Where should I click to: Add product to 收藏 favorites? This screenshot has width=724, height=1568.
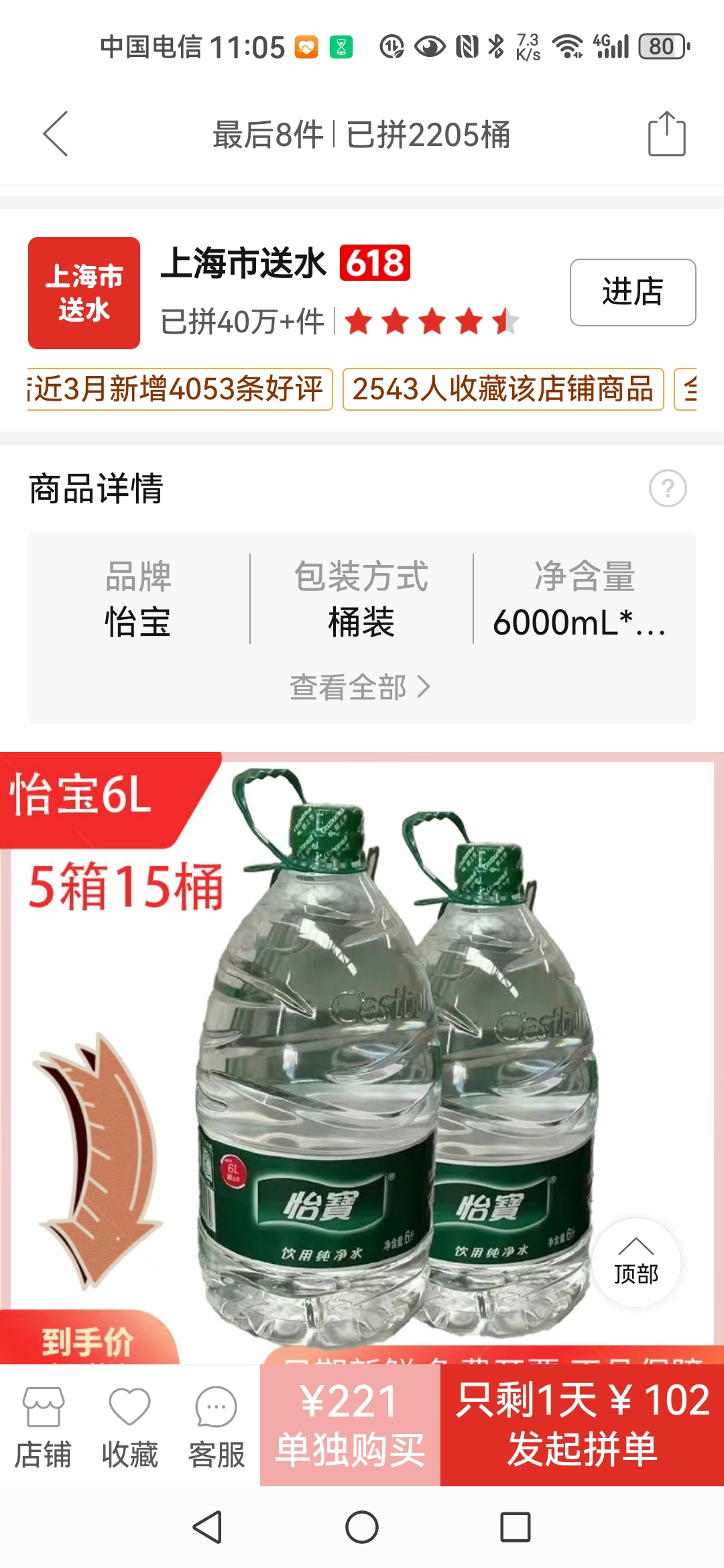pyautogui.click(x=129, y=1427)
